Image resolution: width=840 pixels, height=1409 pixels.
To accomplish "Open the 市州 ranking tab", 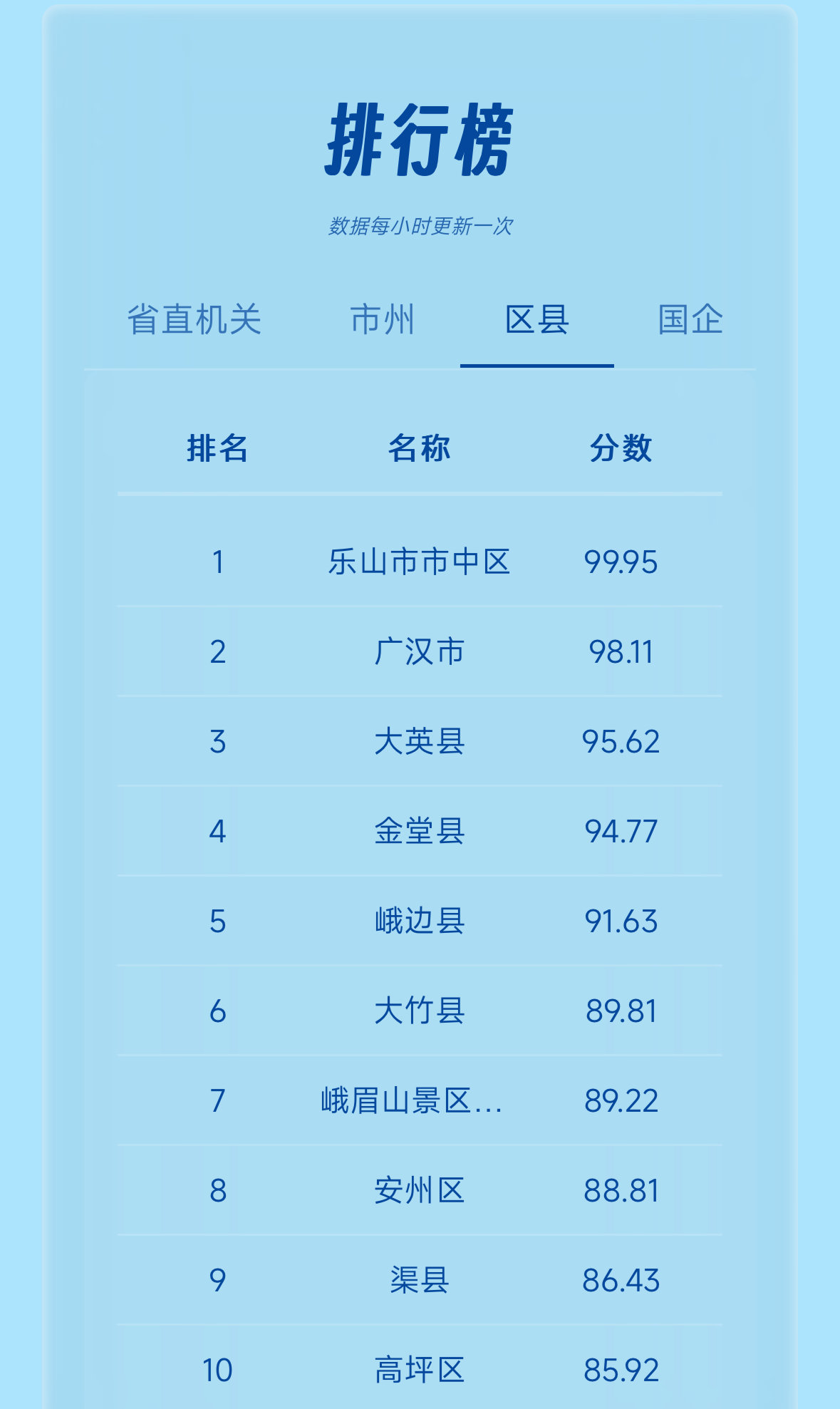I will (383, 319).
